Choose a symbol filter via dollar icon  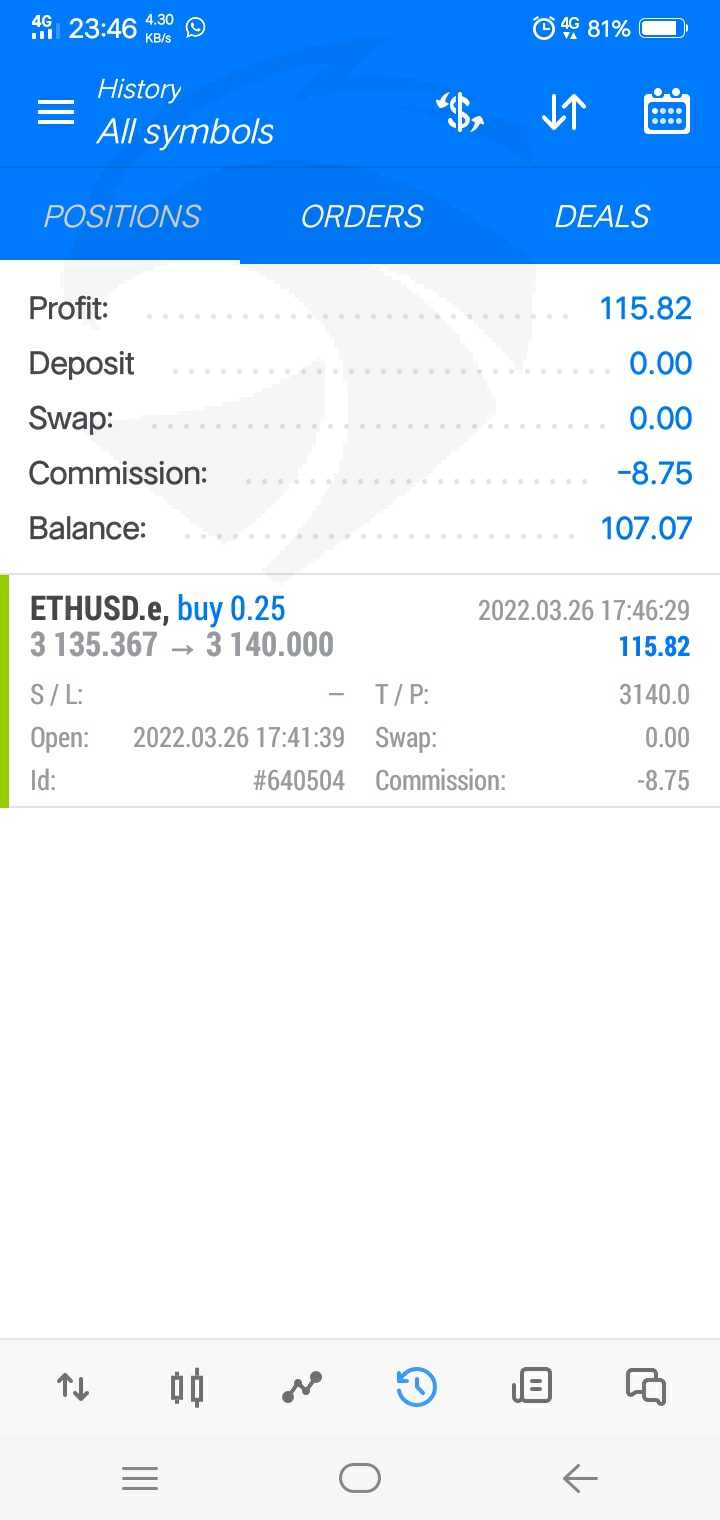pyautogui.click(x=460, y=112)
